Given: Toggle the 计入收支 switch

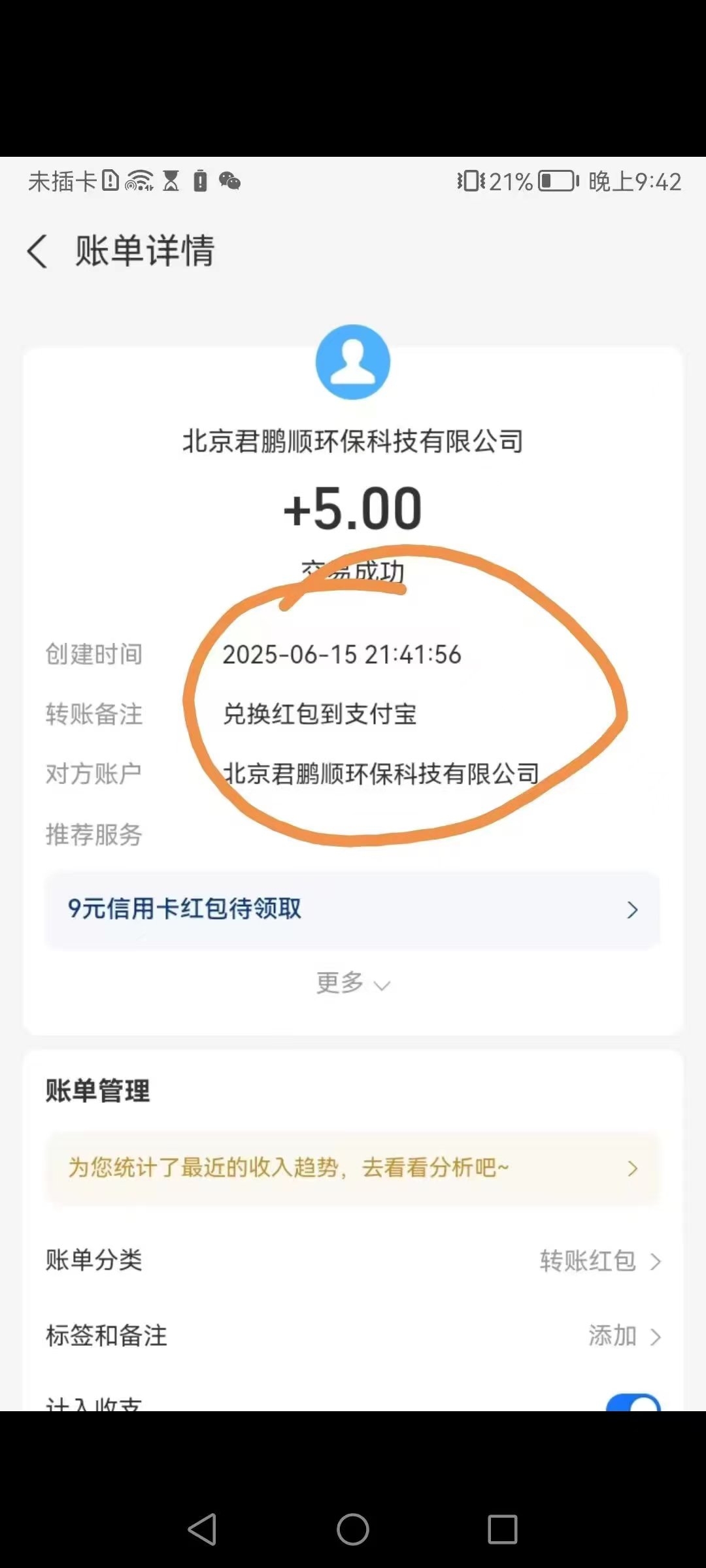Looking at the screenshot, I should point(633,1402).
